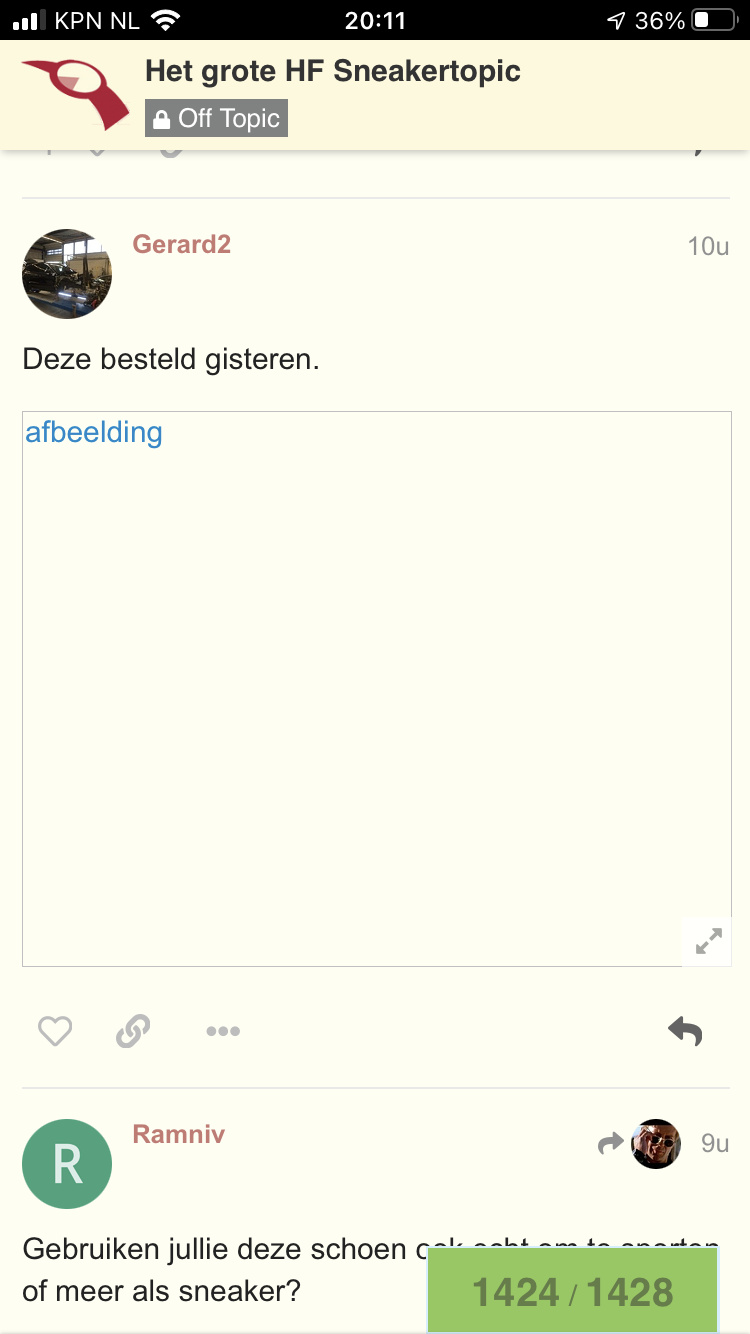Reply to Gerard2's post
750x1334 pixels.
[x=686, y=1030]
